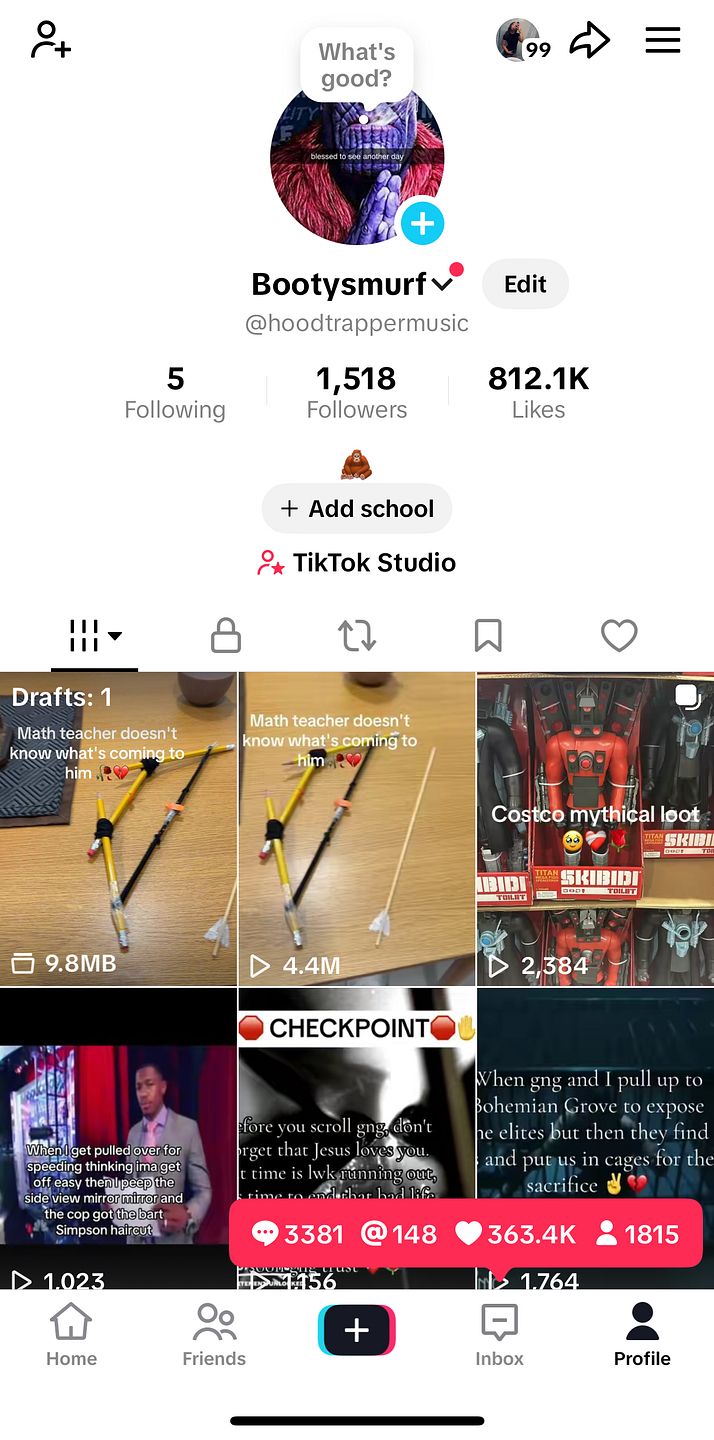Open the Costco mythical loot video
This screenshot has height=1440, width=714.
point(595,829)
